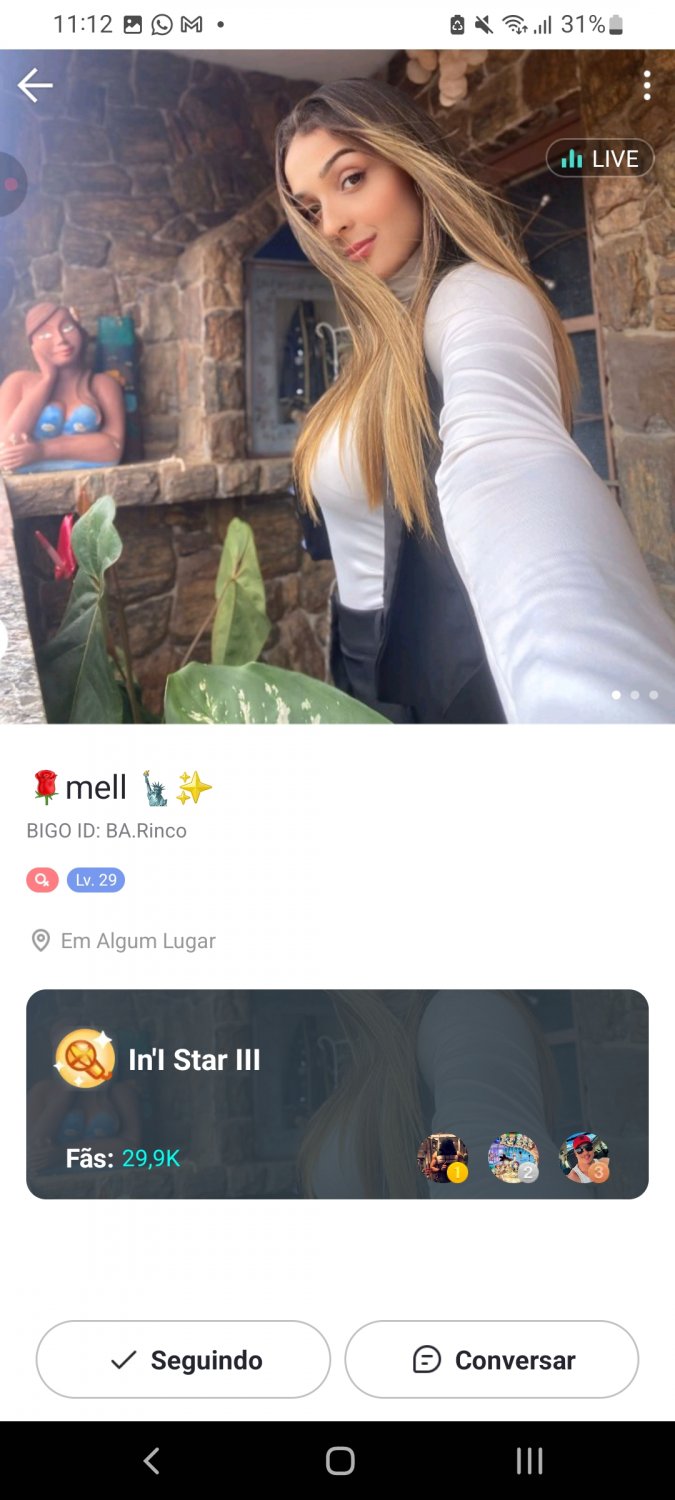Screen dimensions: 675x1500
Task: Open the In'l Star III fans card
Action: pos(337,1094)
